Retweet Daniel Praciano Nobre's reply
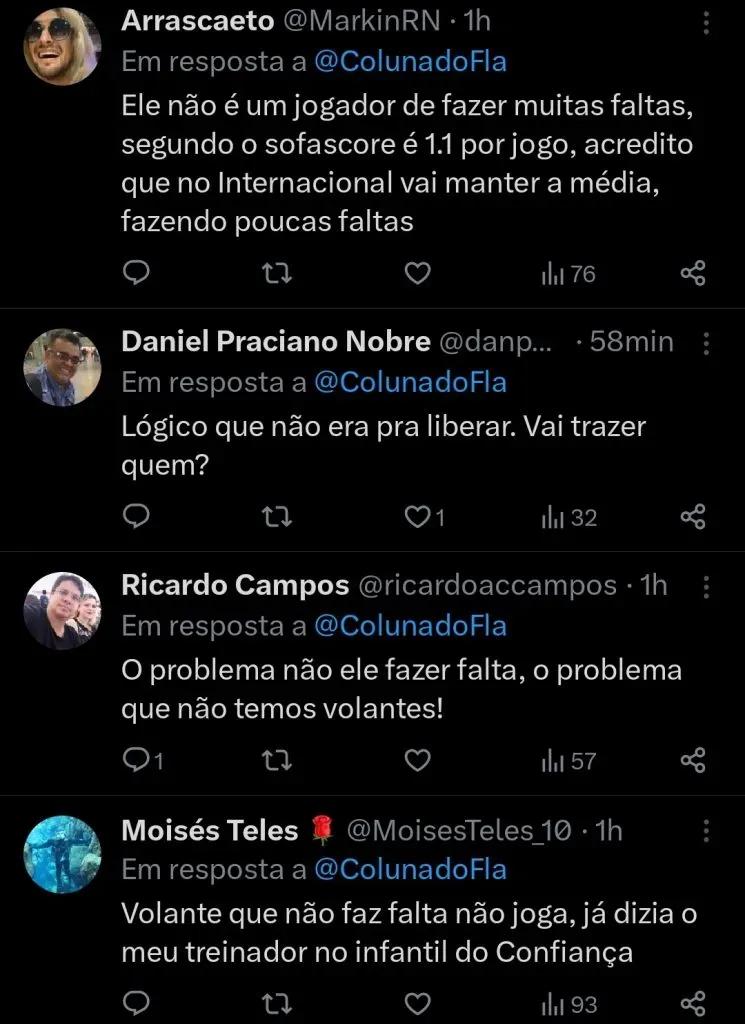Screen dimensions: 745x1024 [277, 517]
